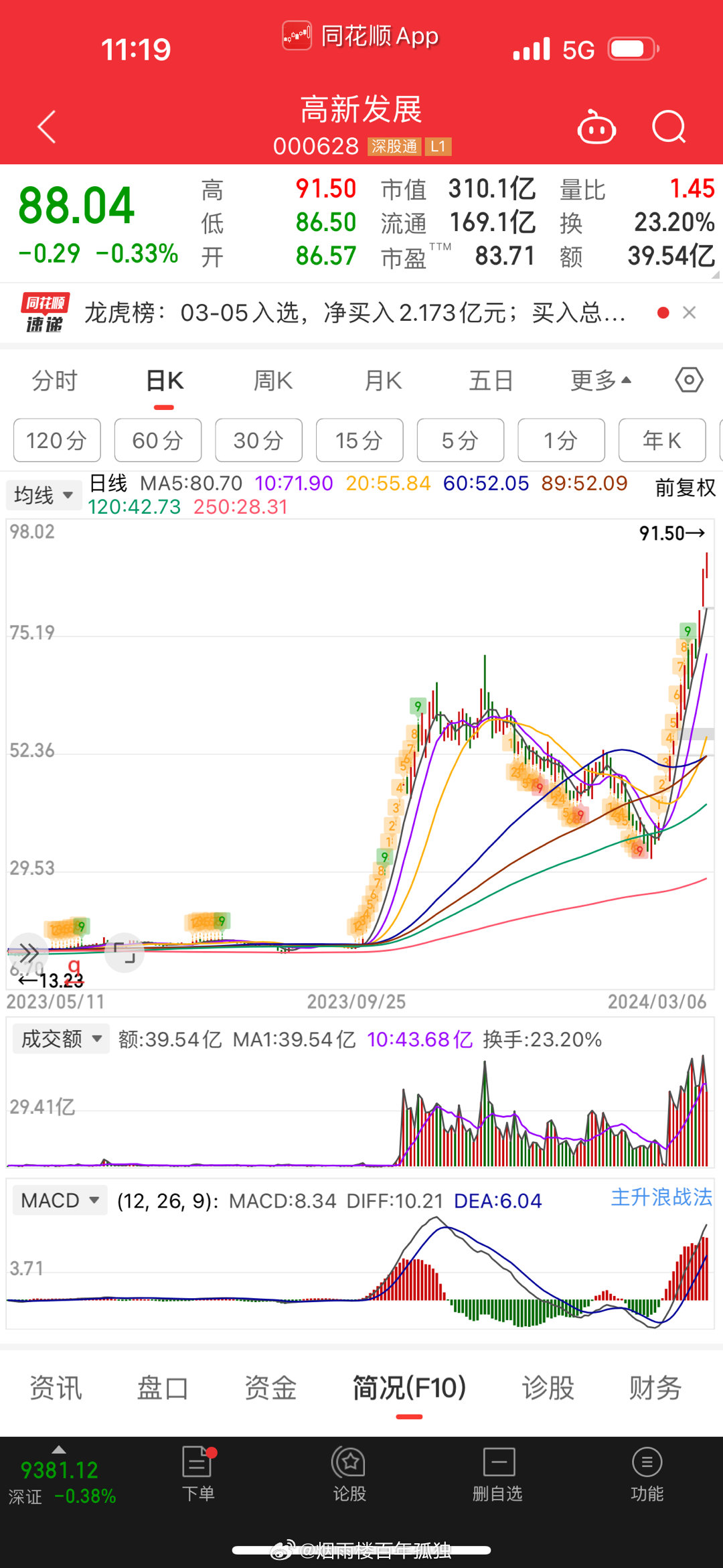Switch to the 周K tab
The width and height of the screenshot is (723, 1568).
pyautogui.click(x=273, y=381)
